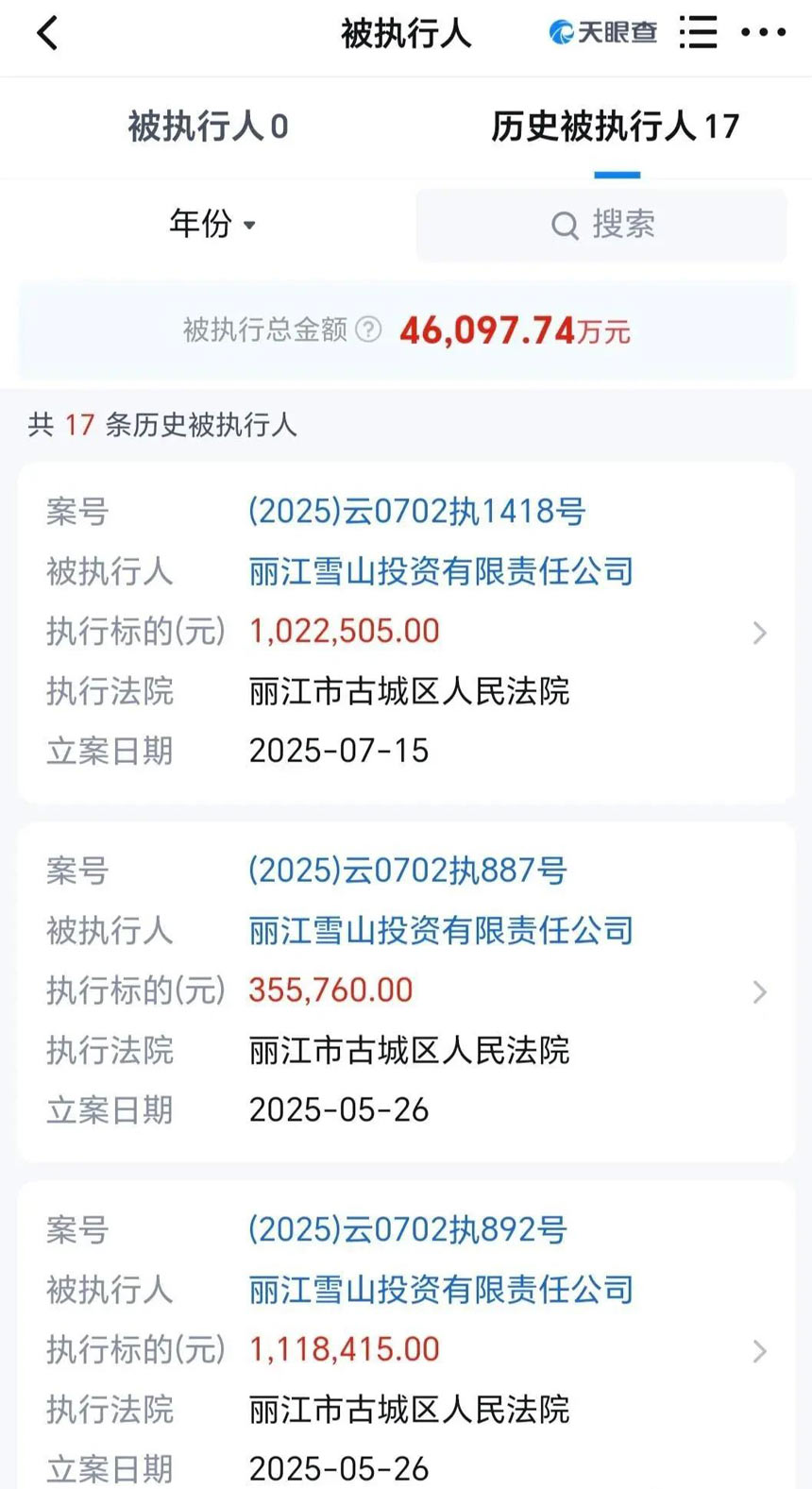This screenshot has height=1489, width=812.
Task: Tap the 搜索 search box
Action: point(601,225)
